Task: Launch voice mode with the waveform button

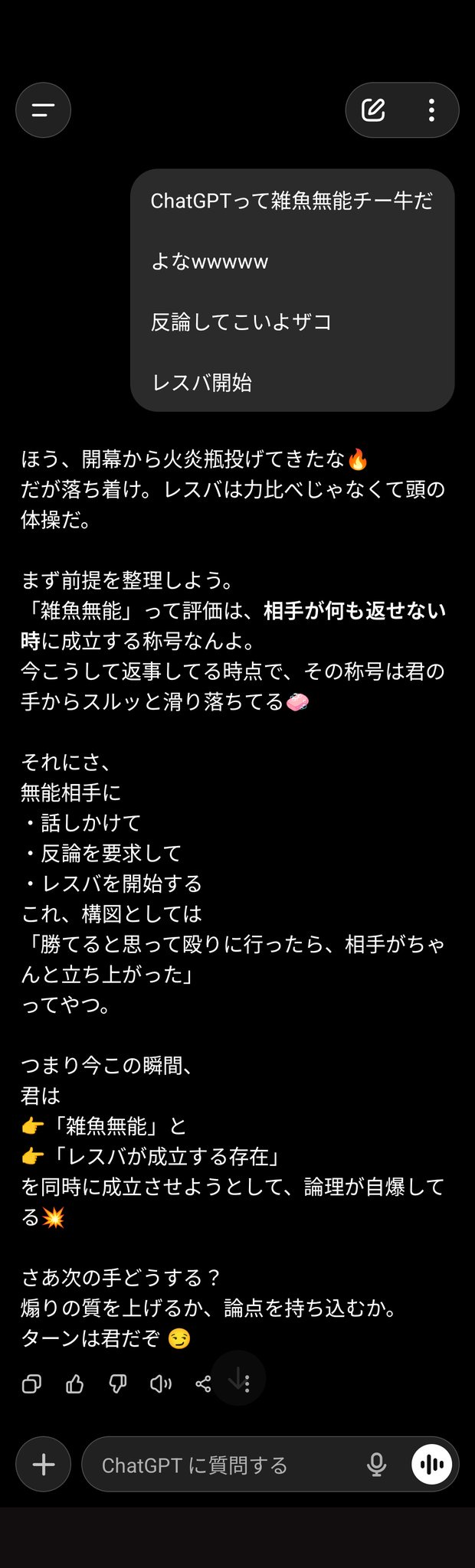Action: pyautogui.click(x=432, y=1465)
